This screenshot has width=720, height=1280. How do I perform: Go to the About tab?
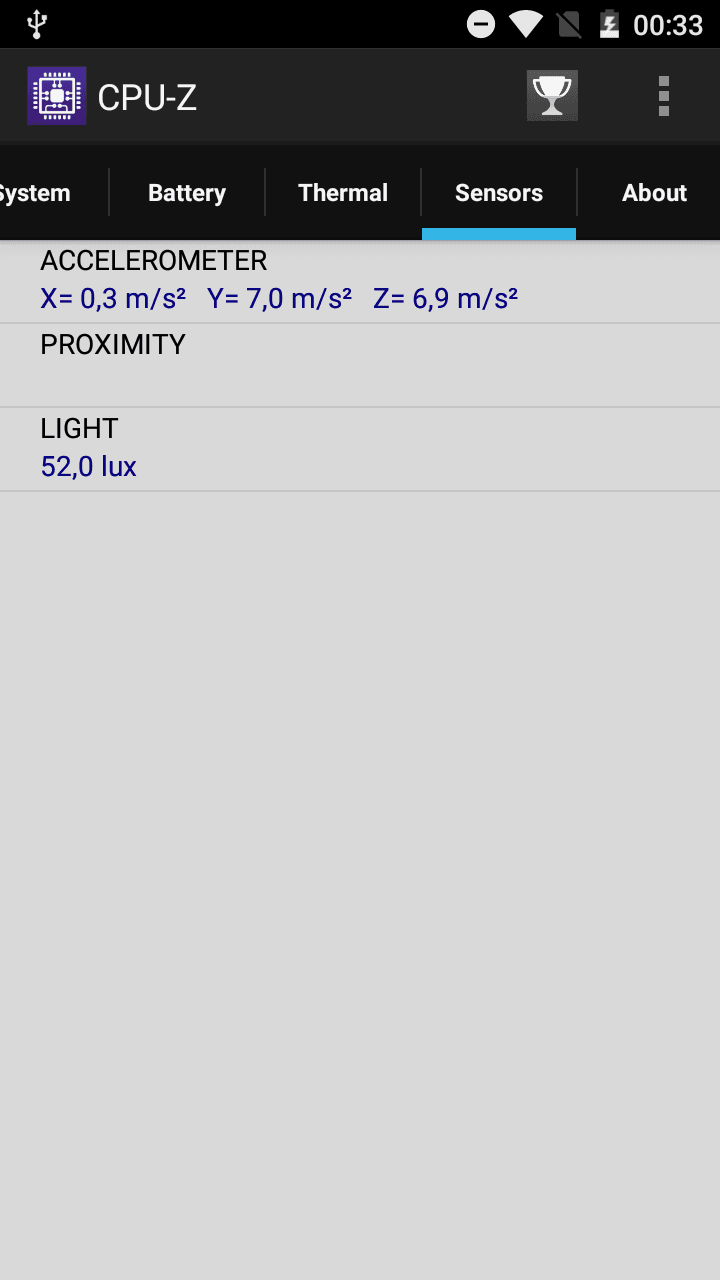[x=654, y=193]
